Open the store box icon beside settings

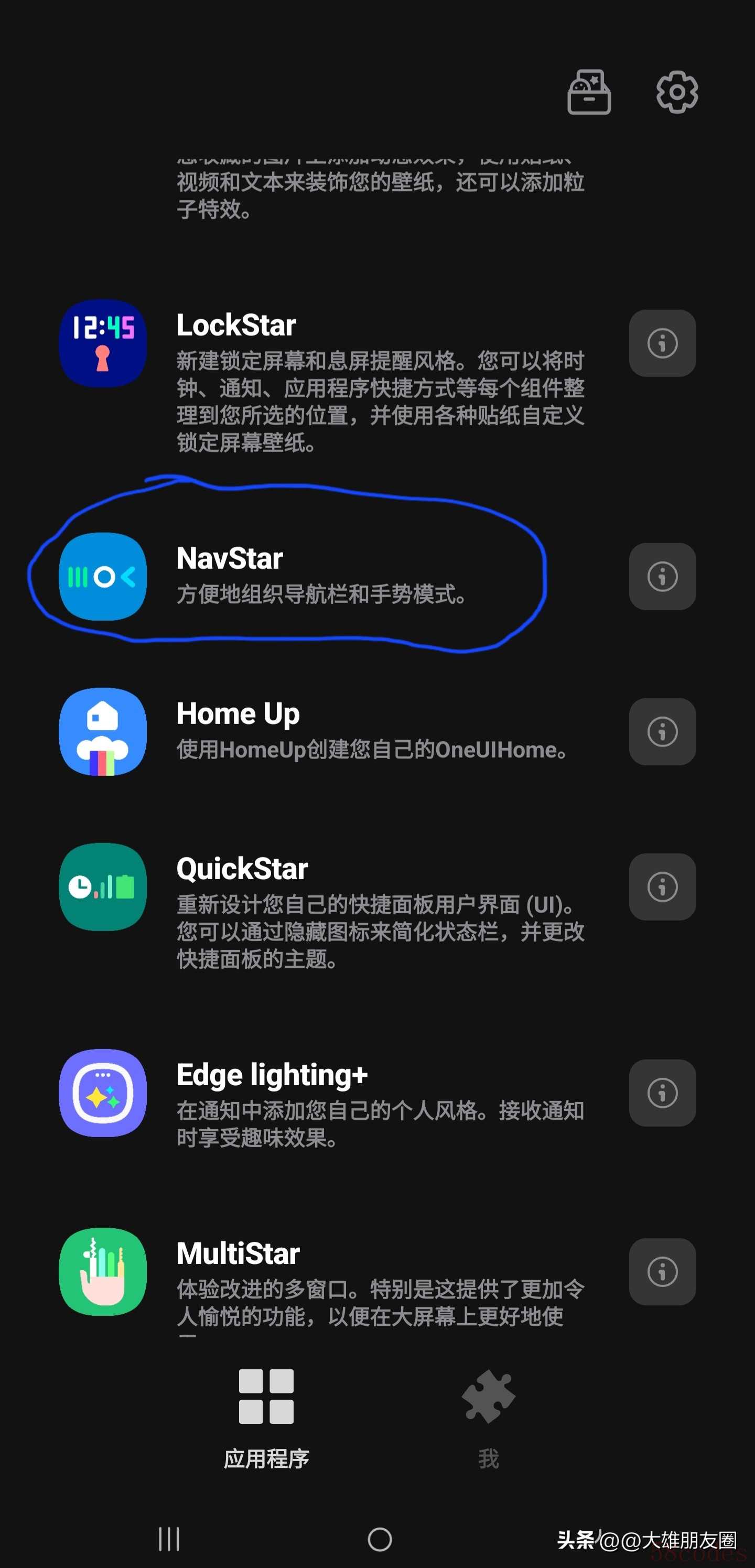(x=589, y=92)
